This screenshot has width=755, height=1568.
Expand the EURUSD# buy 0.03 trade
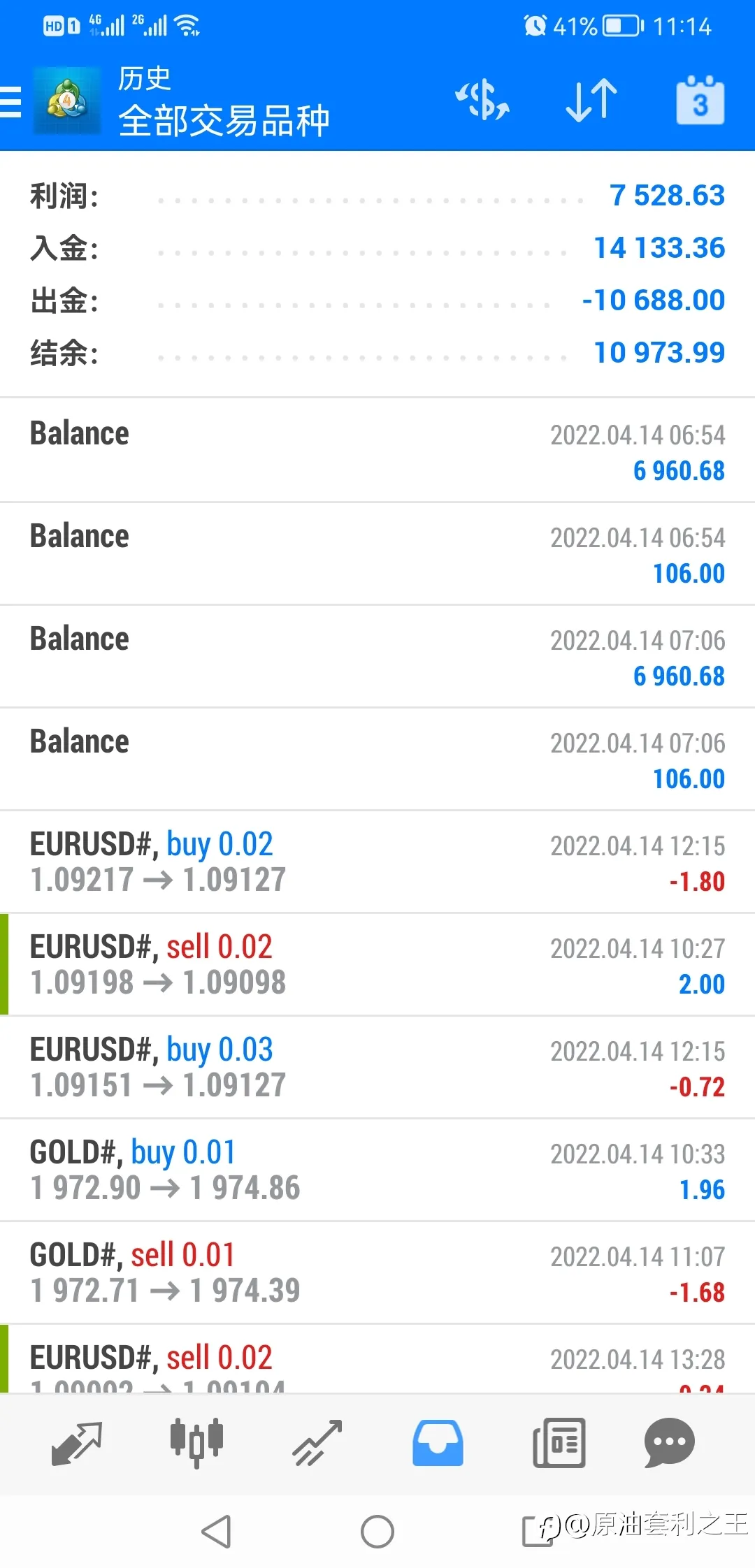point(377,1067)
